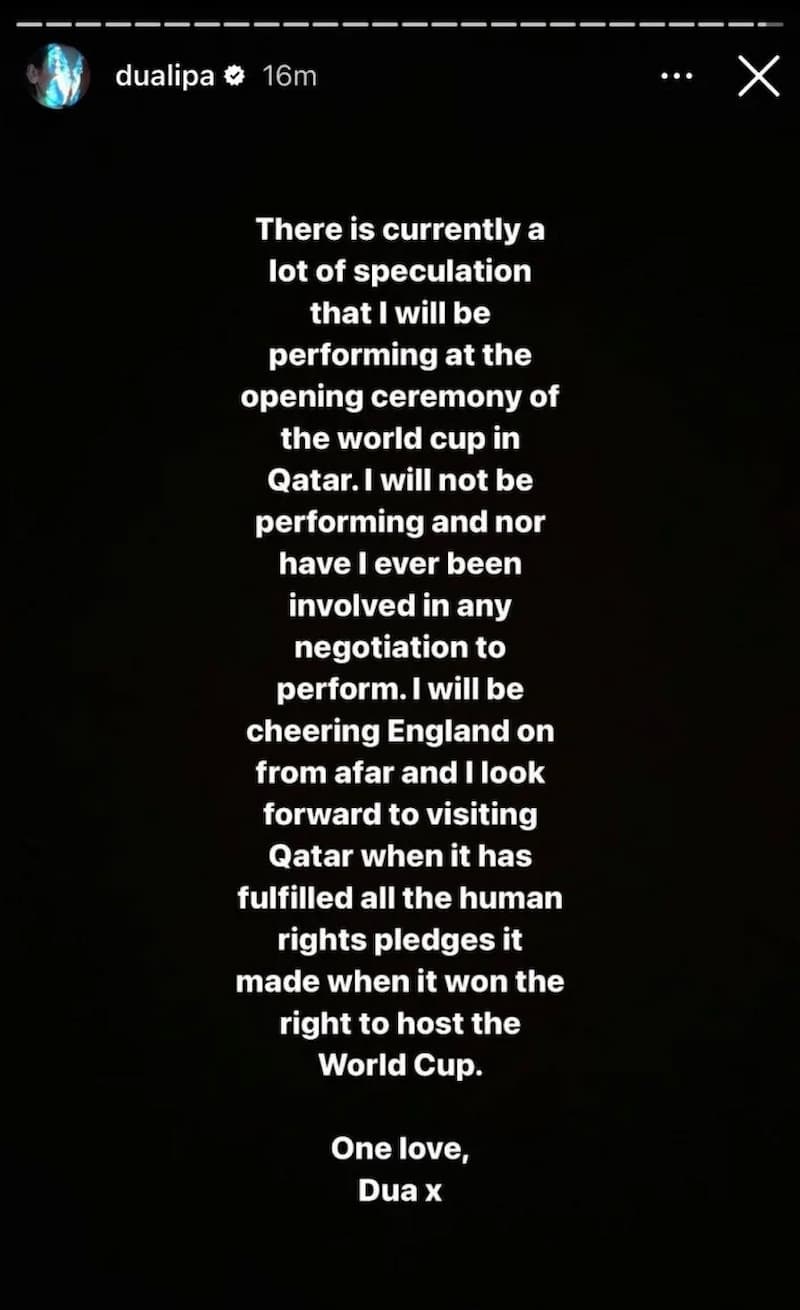Close the story viewer
The height and width of the screenshot is (1310, 800).
click(758, 76)
